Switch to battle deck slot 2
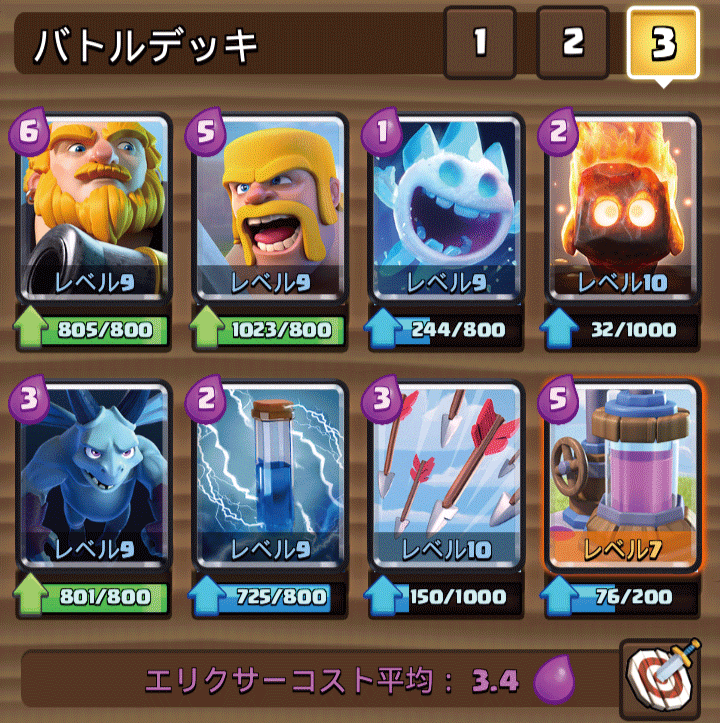The image size is (720, 723). [572, 43]
